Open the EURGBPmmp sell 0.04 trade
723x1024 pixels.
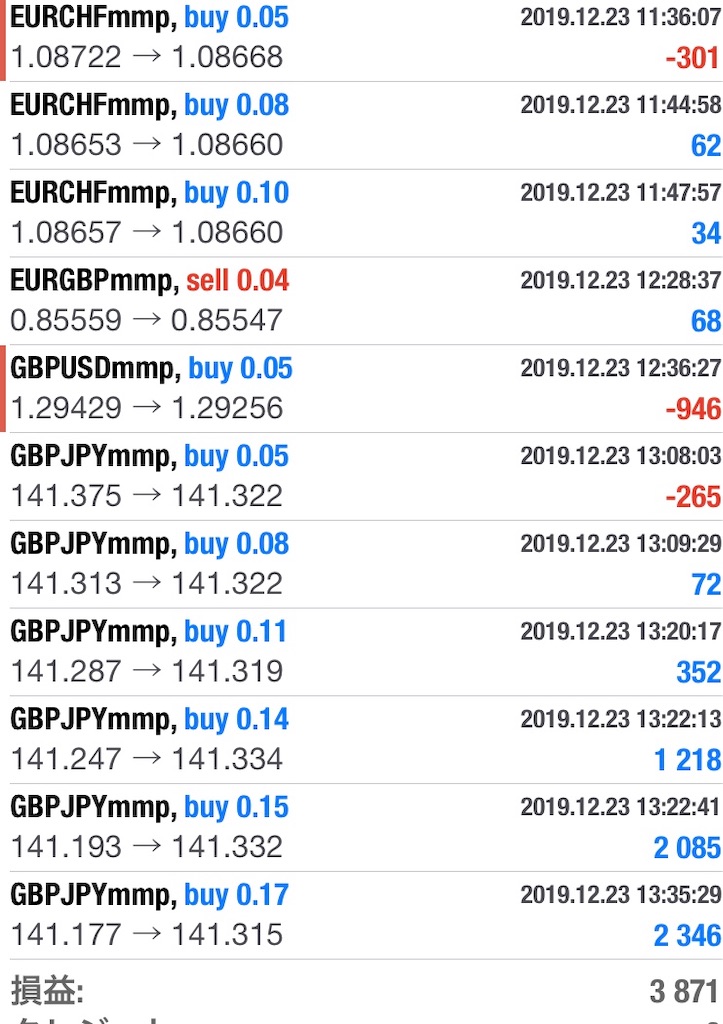pos(361,300)
